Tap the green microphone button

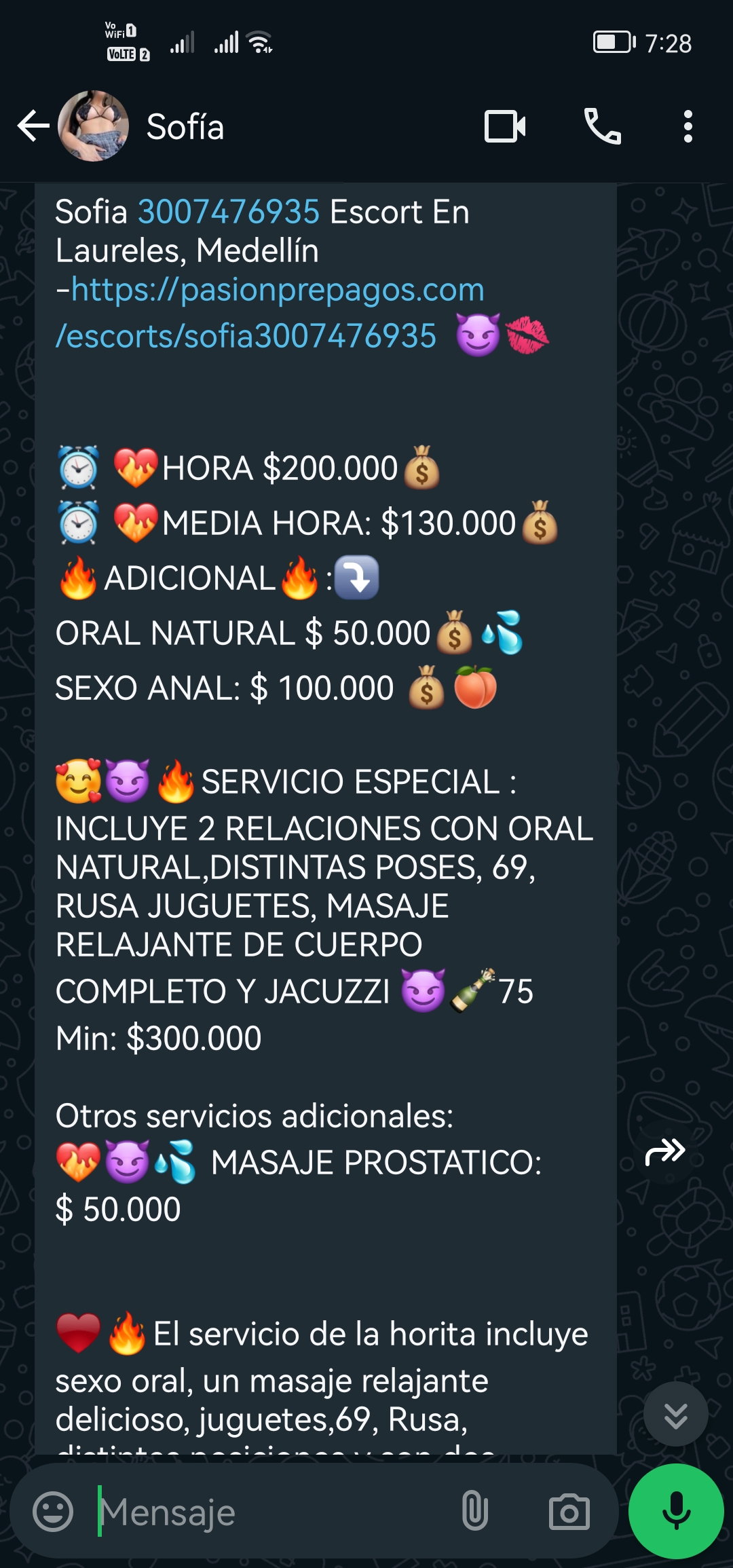[676, 1511]
